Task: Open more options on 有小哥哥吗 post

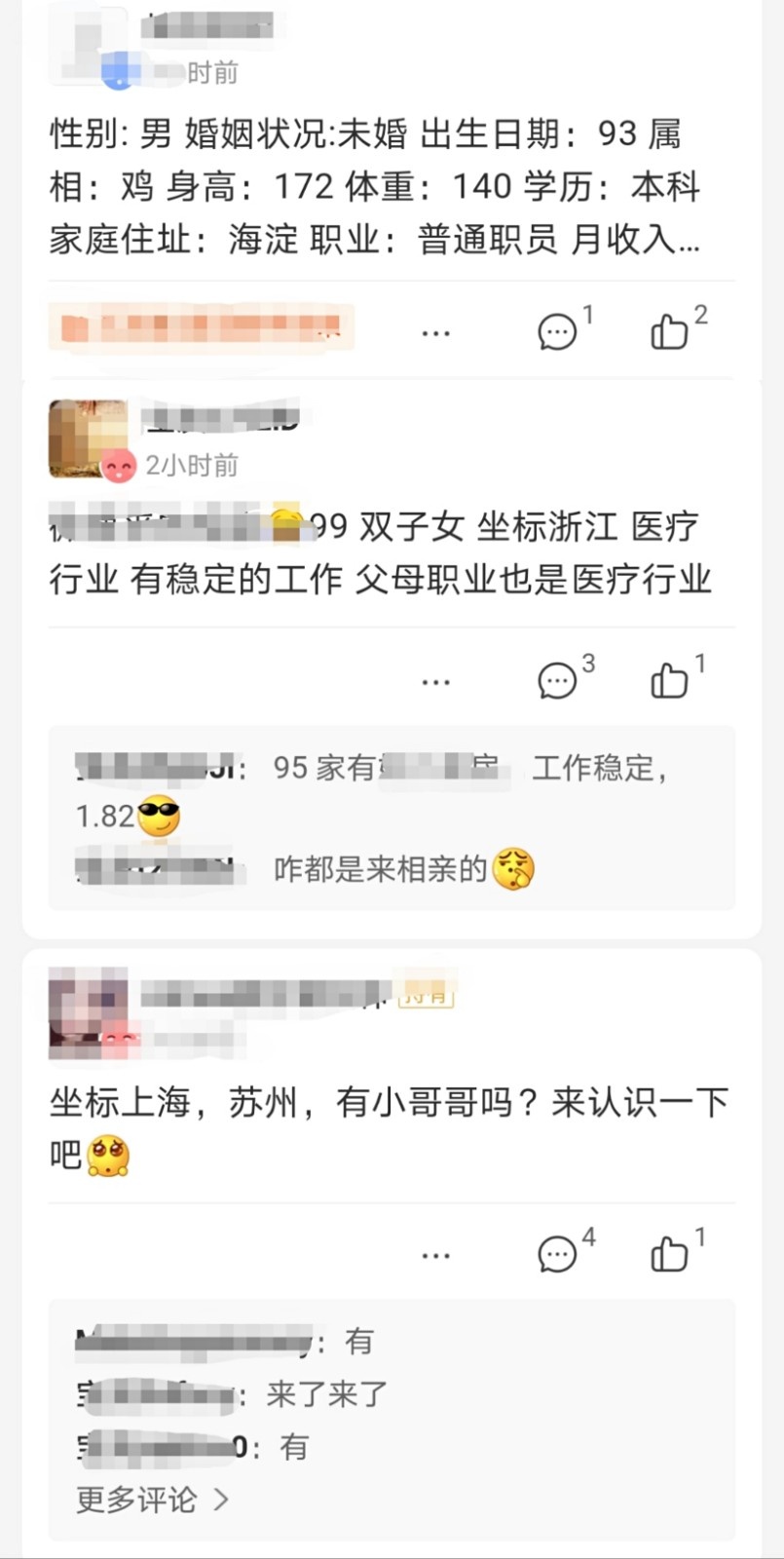Action: pyautogui.click(x=435, y=1255)
